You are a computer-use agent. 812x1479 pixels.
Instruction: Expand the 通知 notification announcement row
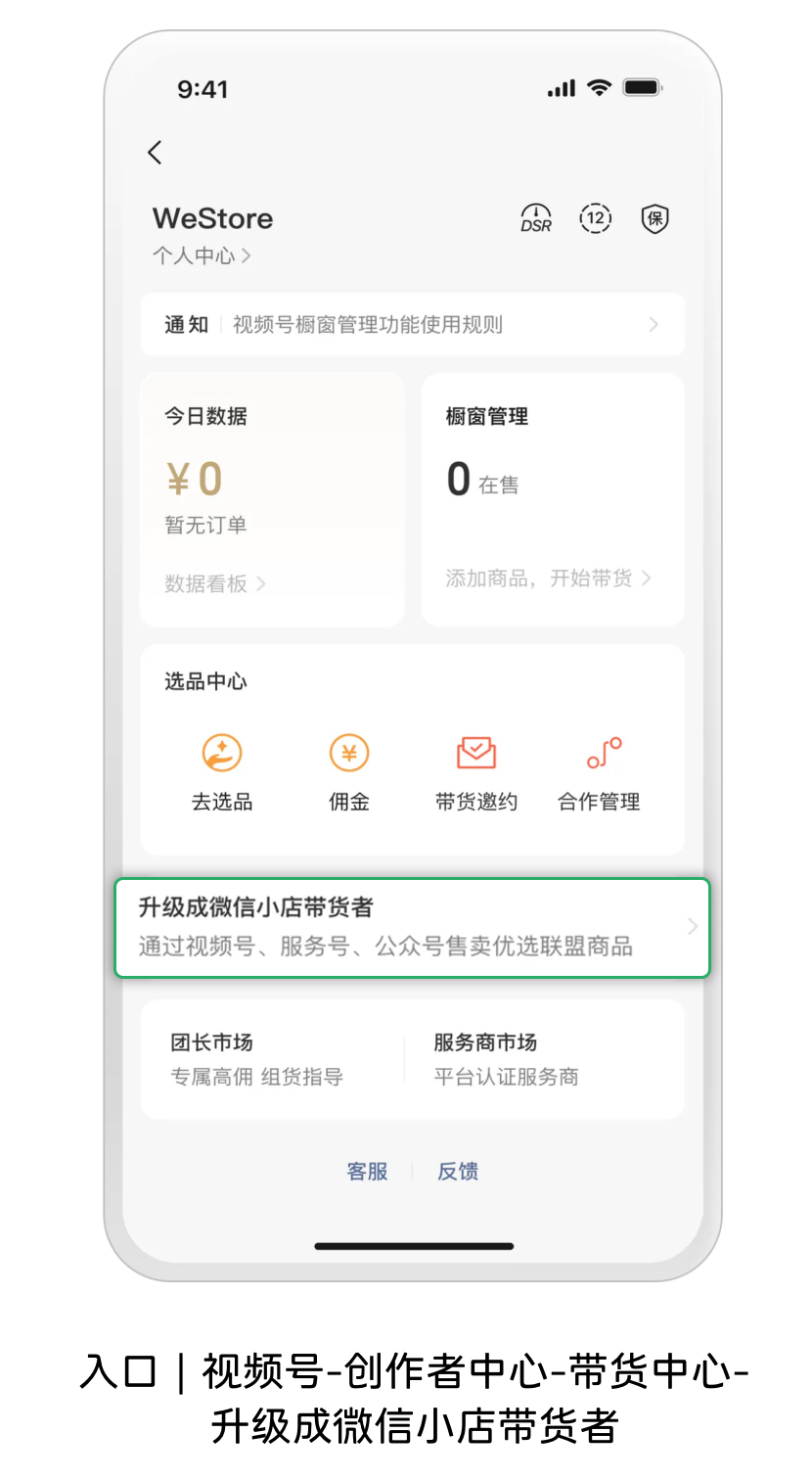point(412,324)
